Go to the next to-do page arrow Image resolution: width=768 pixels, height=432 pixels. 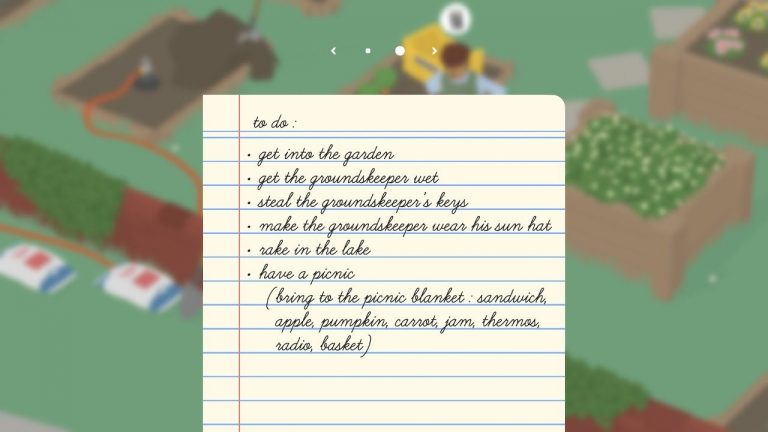coord(434,50)
